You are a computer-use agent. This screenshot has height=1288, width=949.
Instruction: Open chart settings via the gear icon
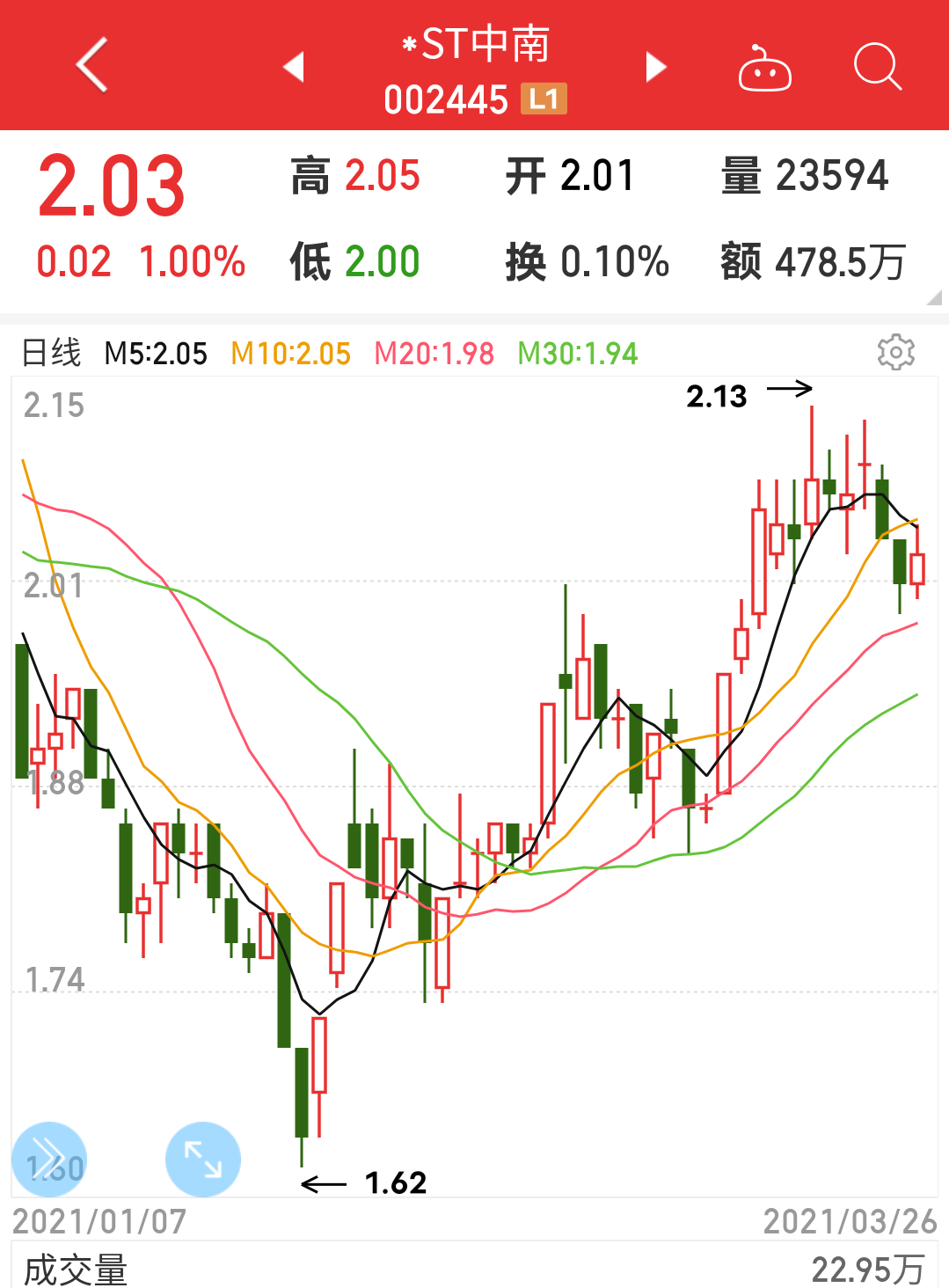point(895,352)
